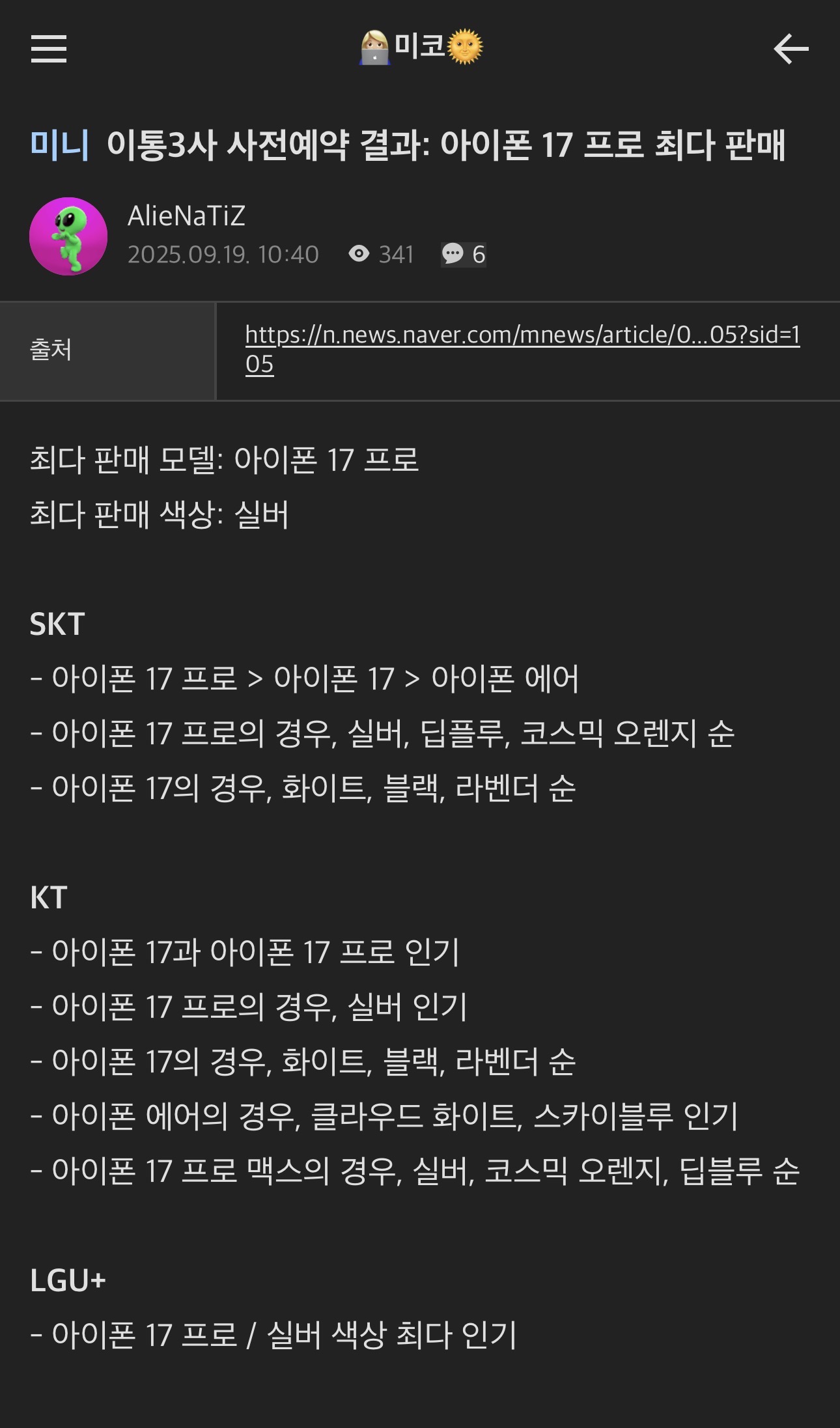This screenshot has width=840, height=1428.
Task: Open the 미코 home title
Action: (x=421, y=48)
